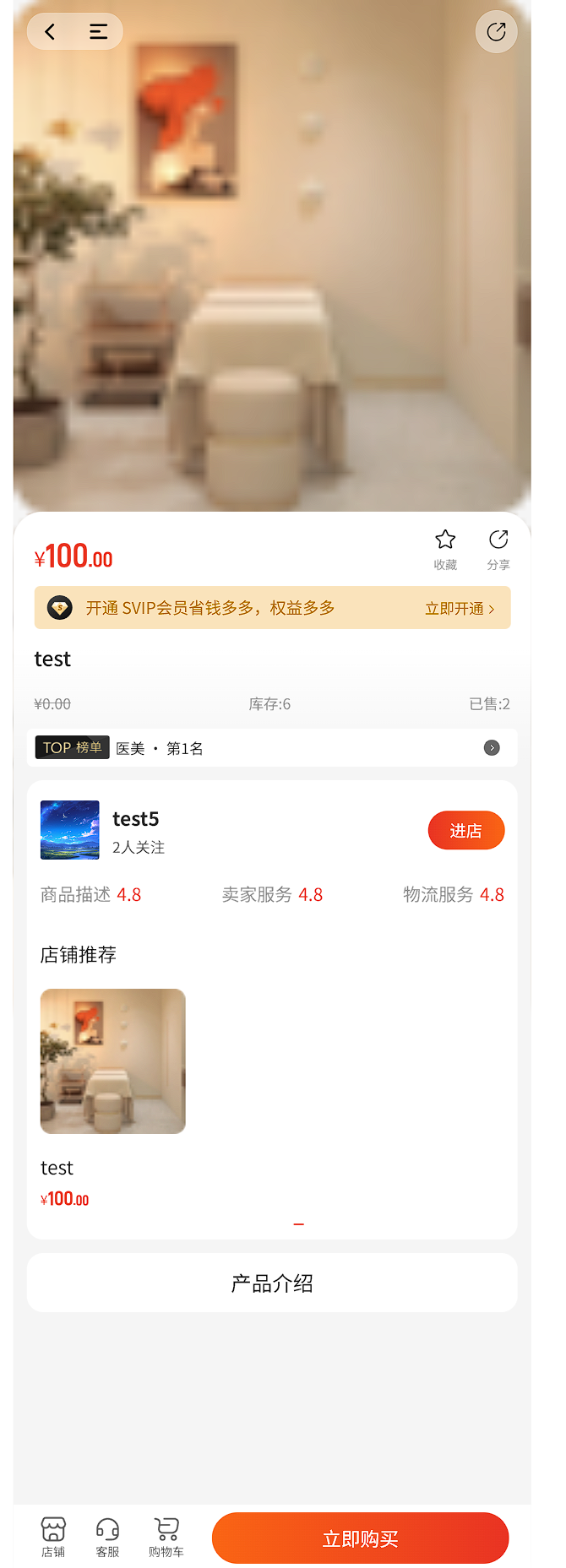566x1568 pixels.
Task: View the test5 store avatar
Action: pos(70,830)
